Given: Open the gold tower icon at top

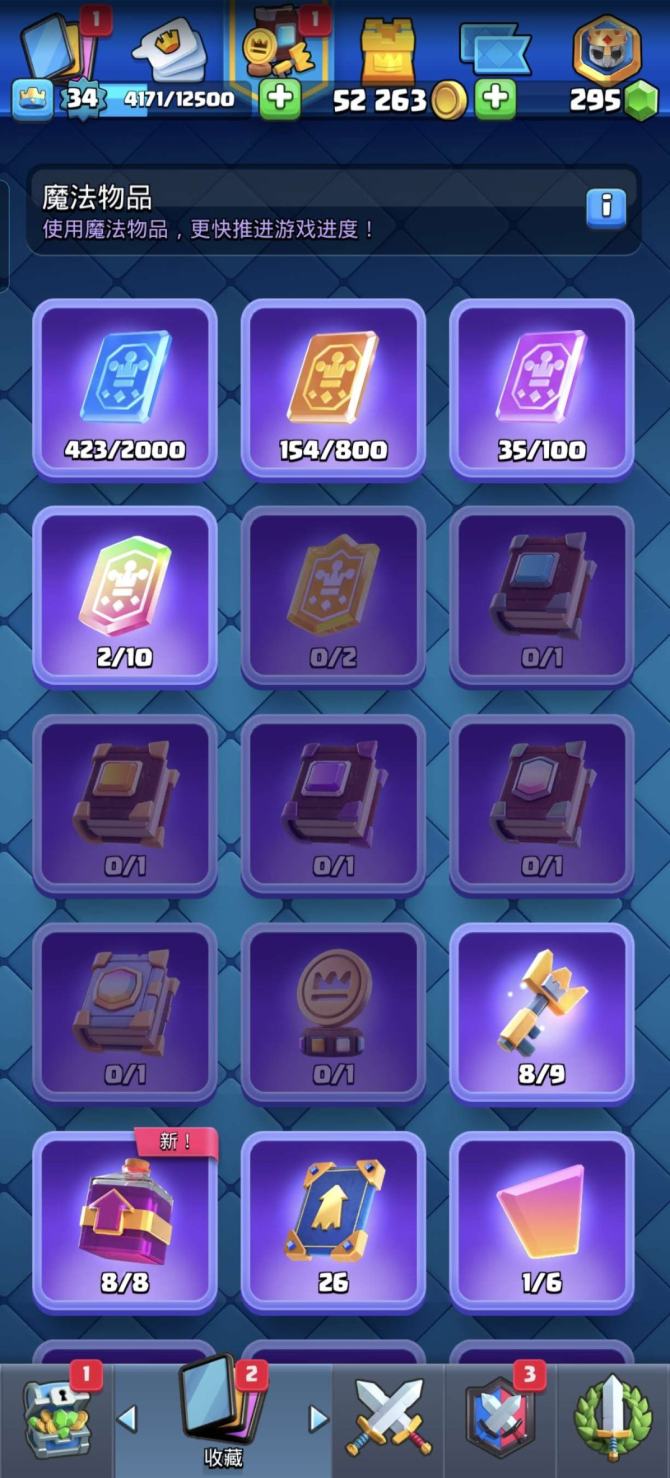Looking at the screenshot, I should (x=388, y=50).
